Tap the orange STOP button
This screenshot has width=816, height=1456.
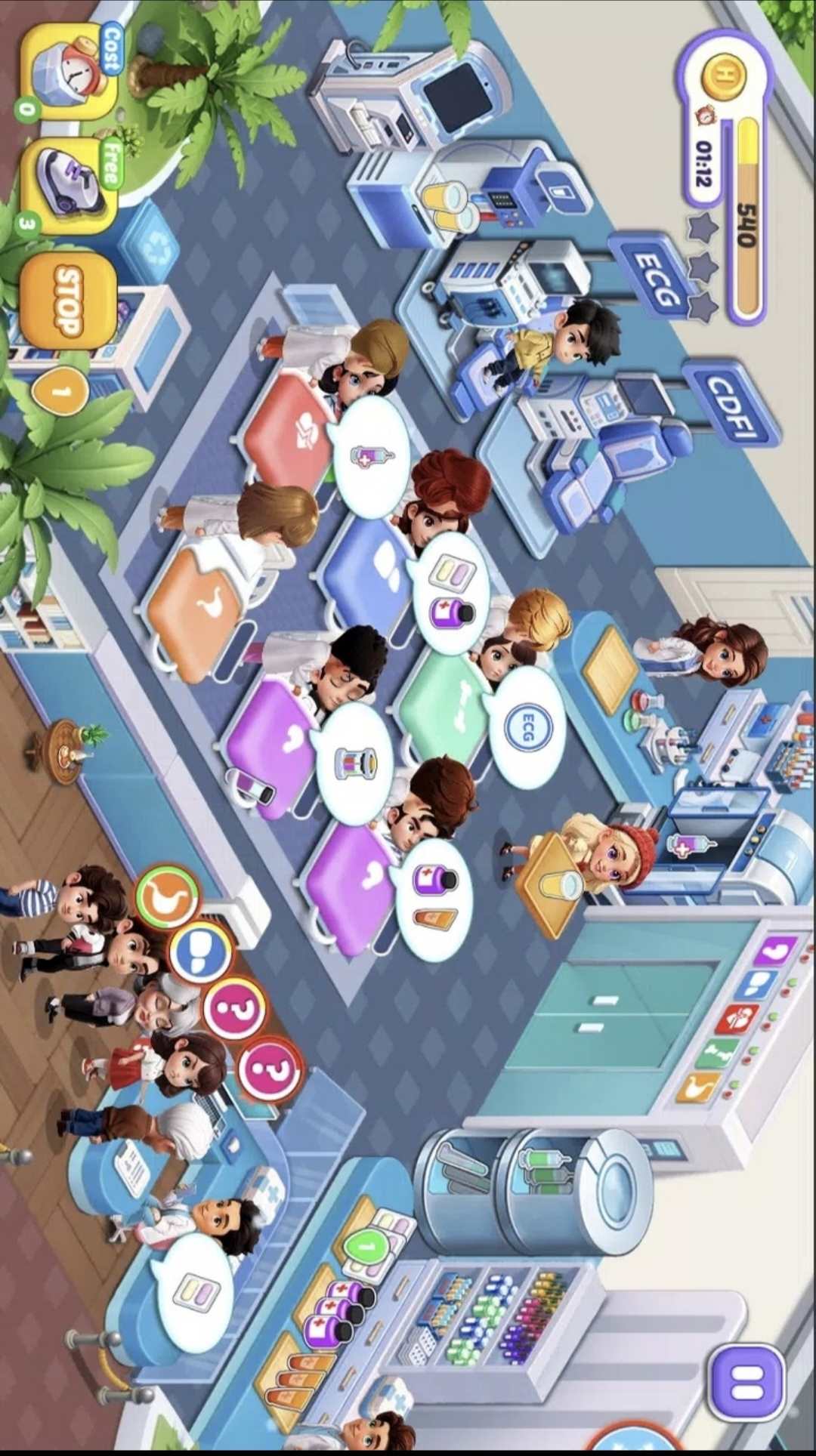pos(68,301)
